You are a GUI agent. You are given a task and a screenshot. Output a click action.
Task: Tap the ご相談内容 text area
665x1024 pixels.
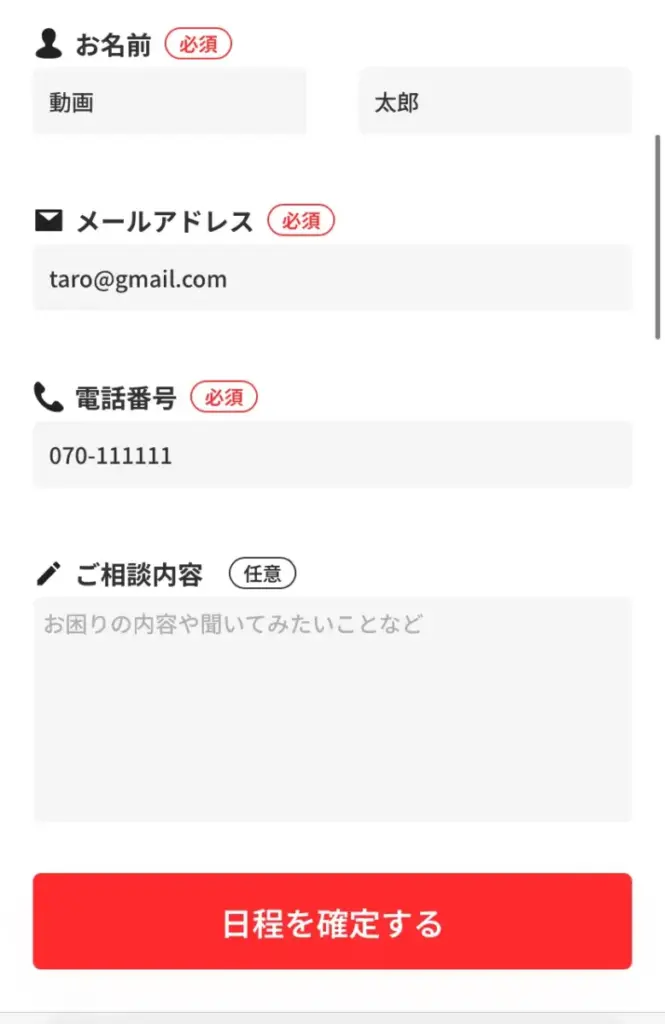coord(332,709)
